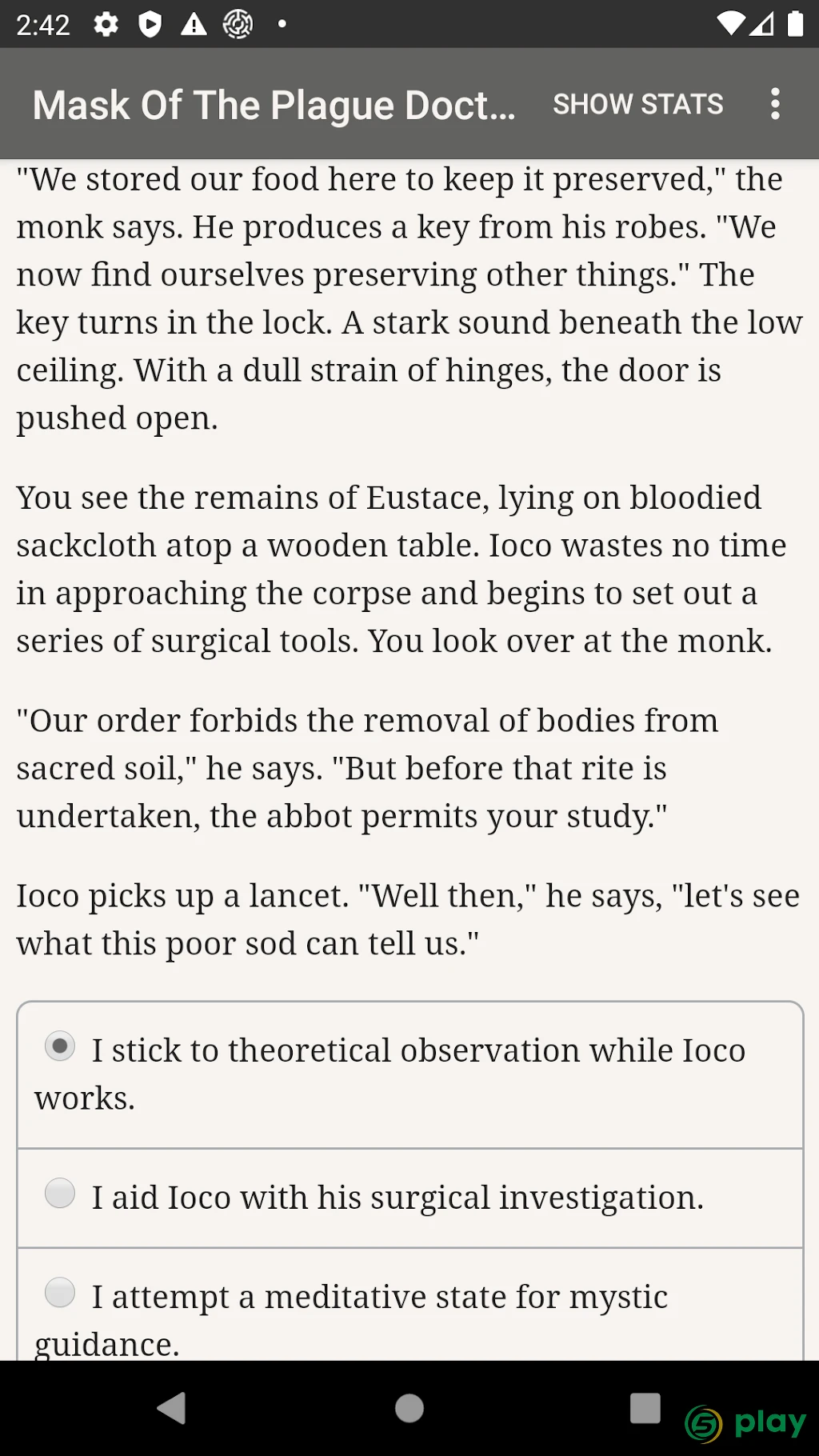Screen dimensions: 819x1456
Task: Select the stick to theoretical observation option
Action: (409, 1074)
